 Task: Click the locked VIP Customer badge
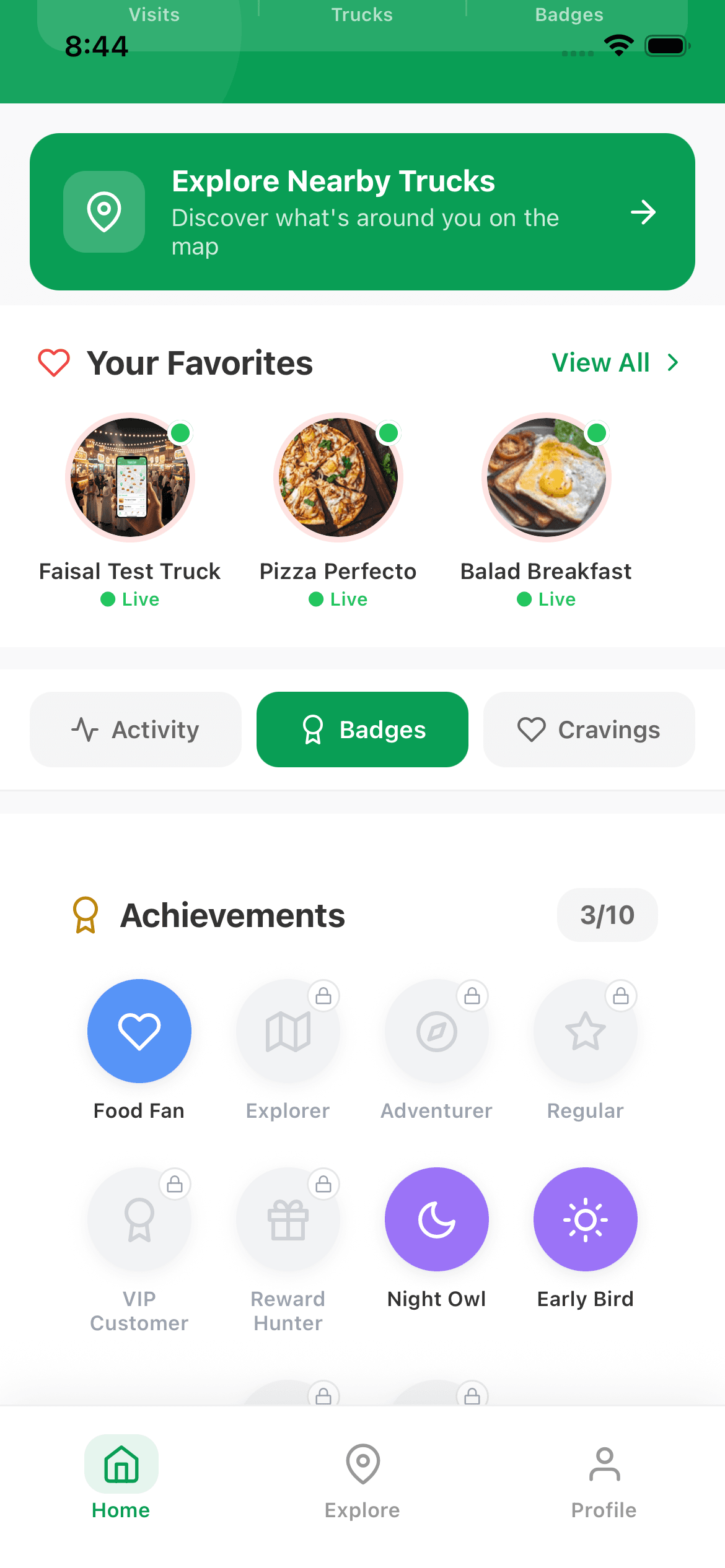(x=139, y=1219)
